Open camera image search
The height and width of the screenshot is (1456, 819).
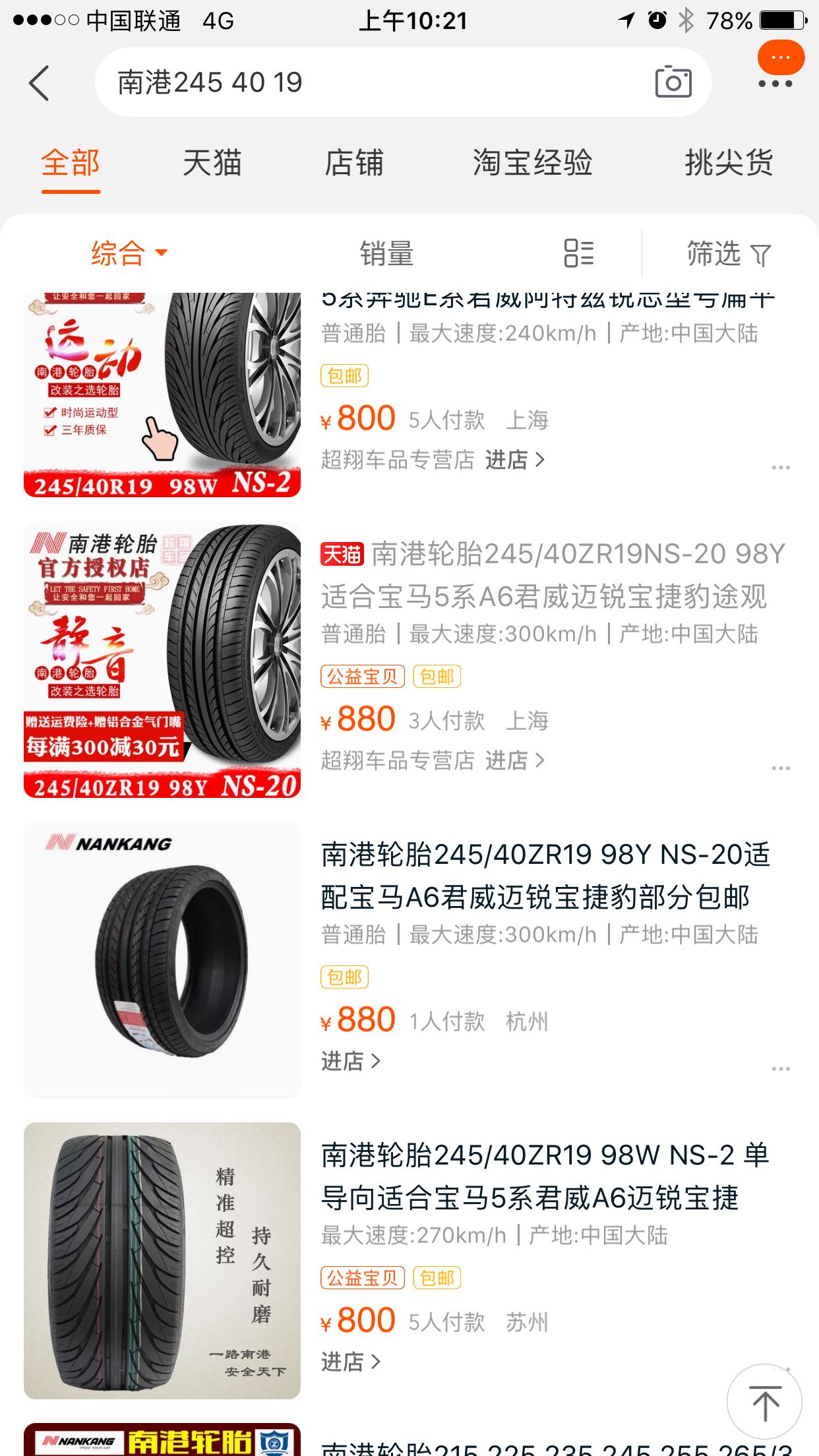coord(673,83)
